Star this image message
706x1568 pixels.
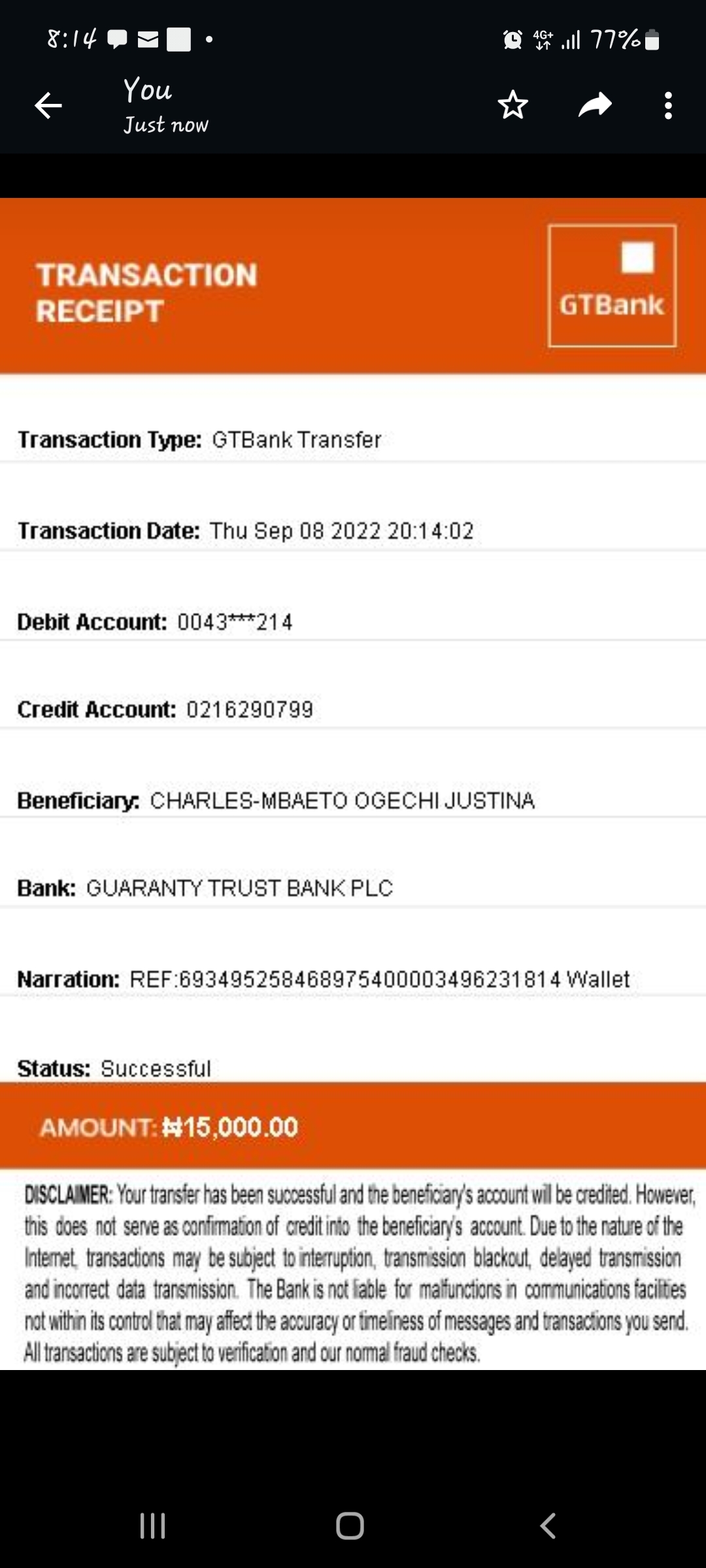coord(513,105)
